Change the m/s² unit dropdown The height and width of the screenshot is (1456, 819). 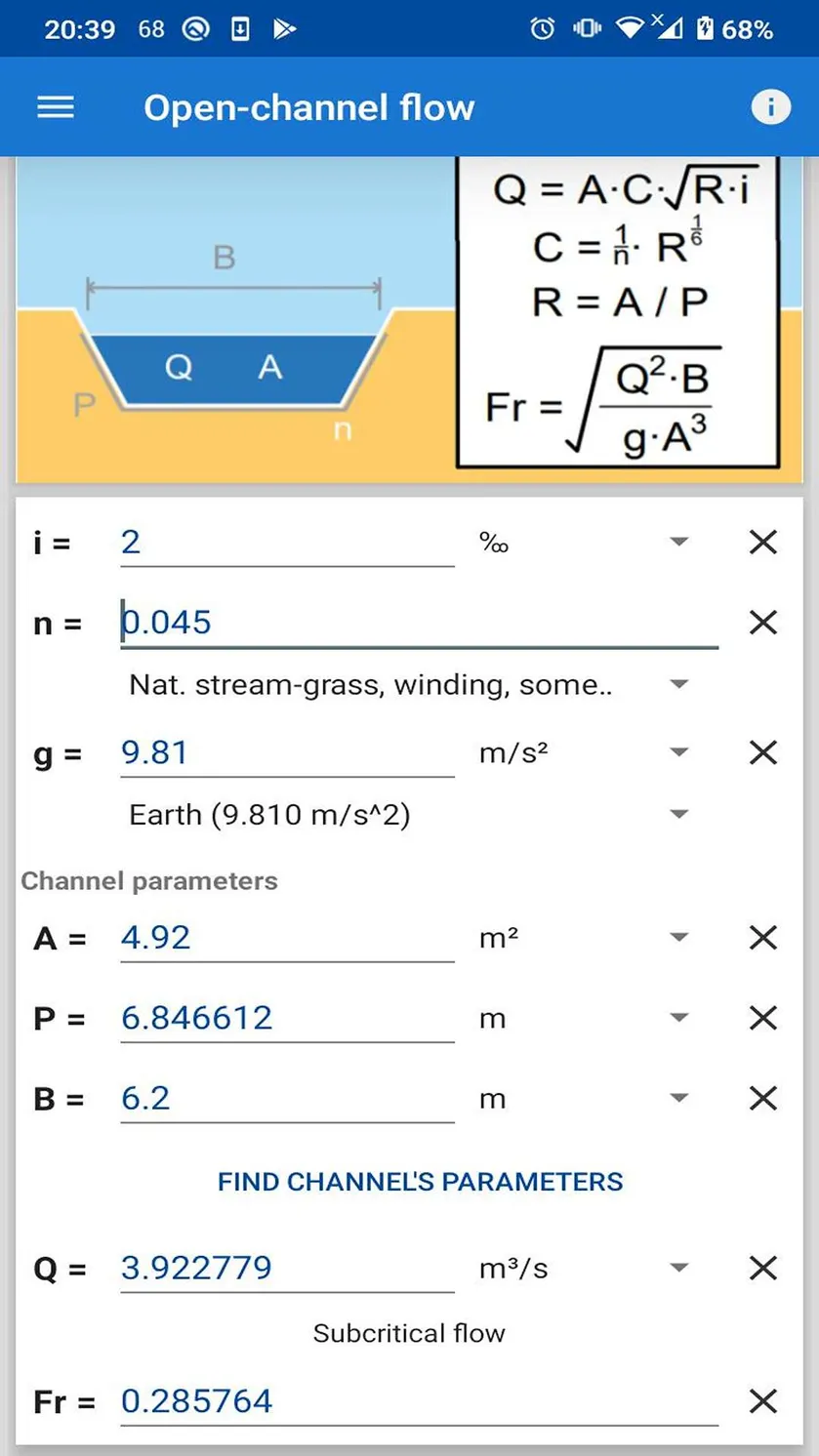pos(584,752)
